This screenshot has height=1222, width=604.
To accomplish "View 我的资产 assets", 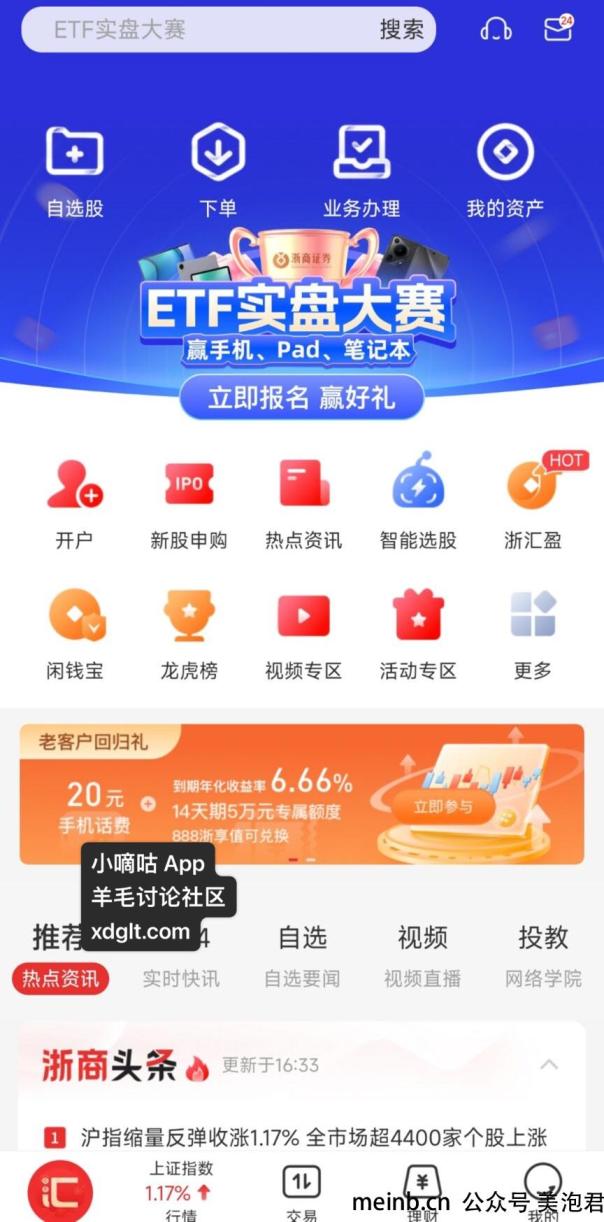I will pos(505,170).
